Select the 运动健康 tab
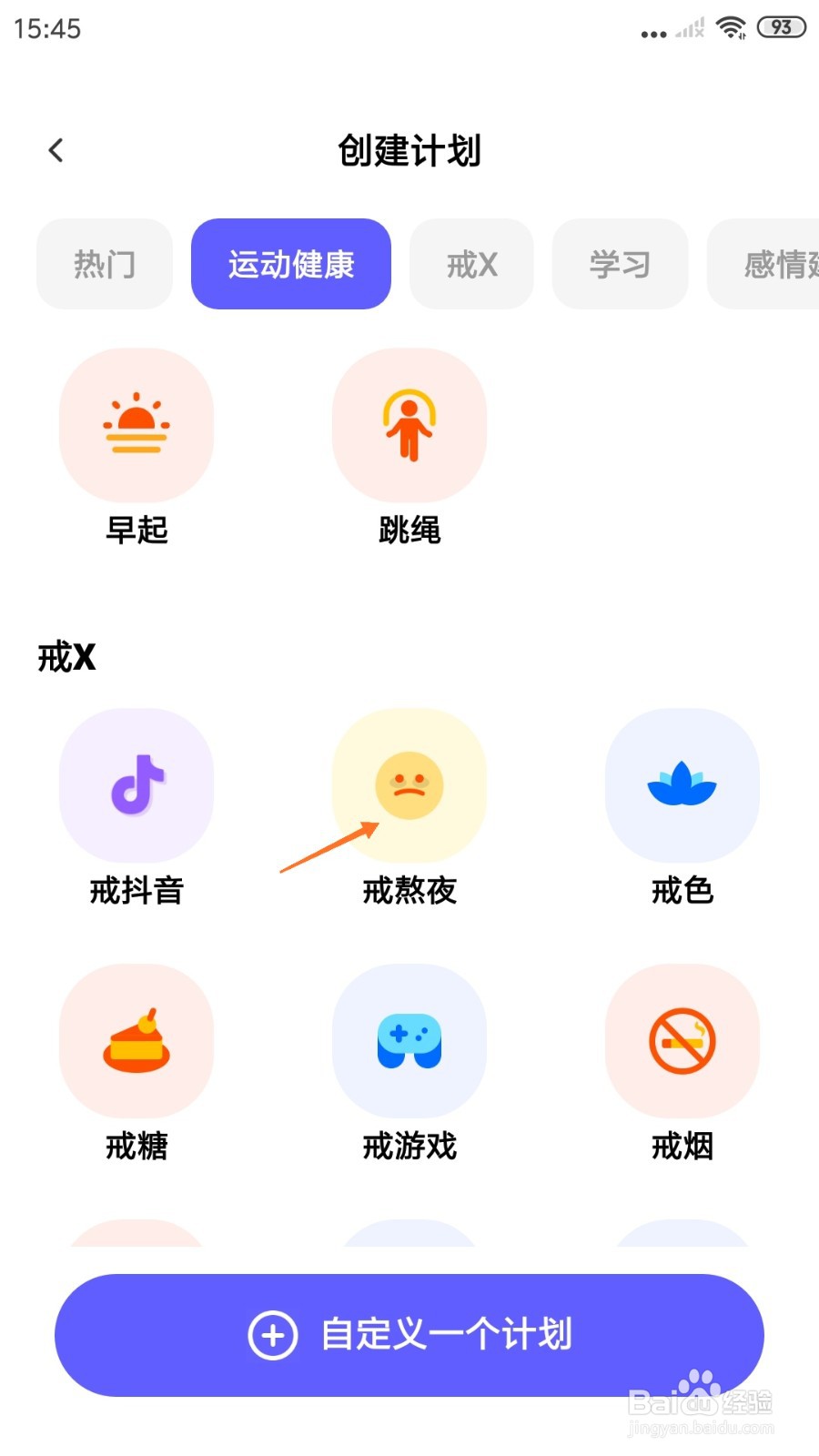819x1456 pixels. (x=291, y=264)
